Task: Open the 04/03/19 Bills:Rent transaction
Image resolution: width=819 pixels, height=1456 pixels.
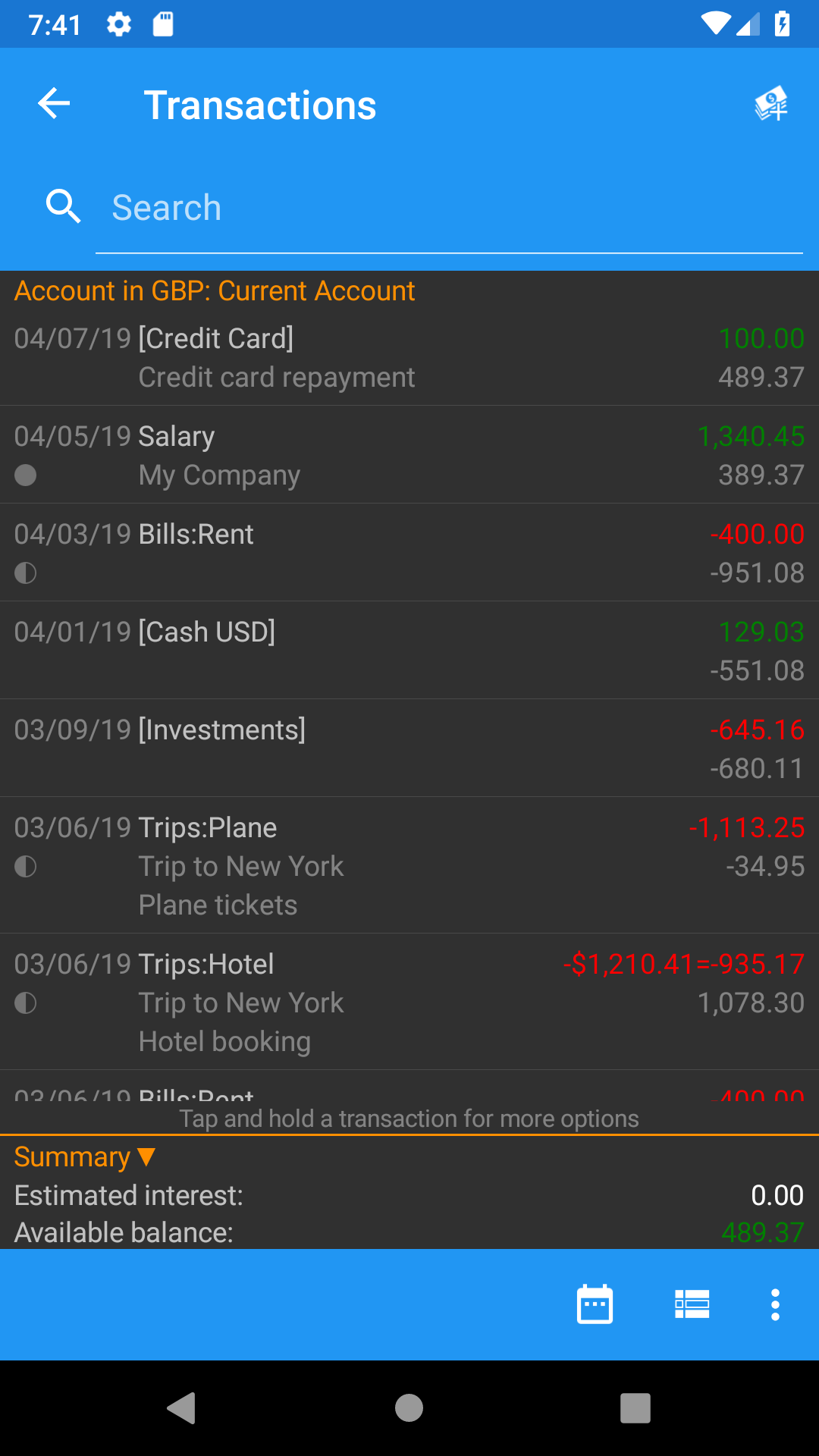Action: [409, 553]
